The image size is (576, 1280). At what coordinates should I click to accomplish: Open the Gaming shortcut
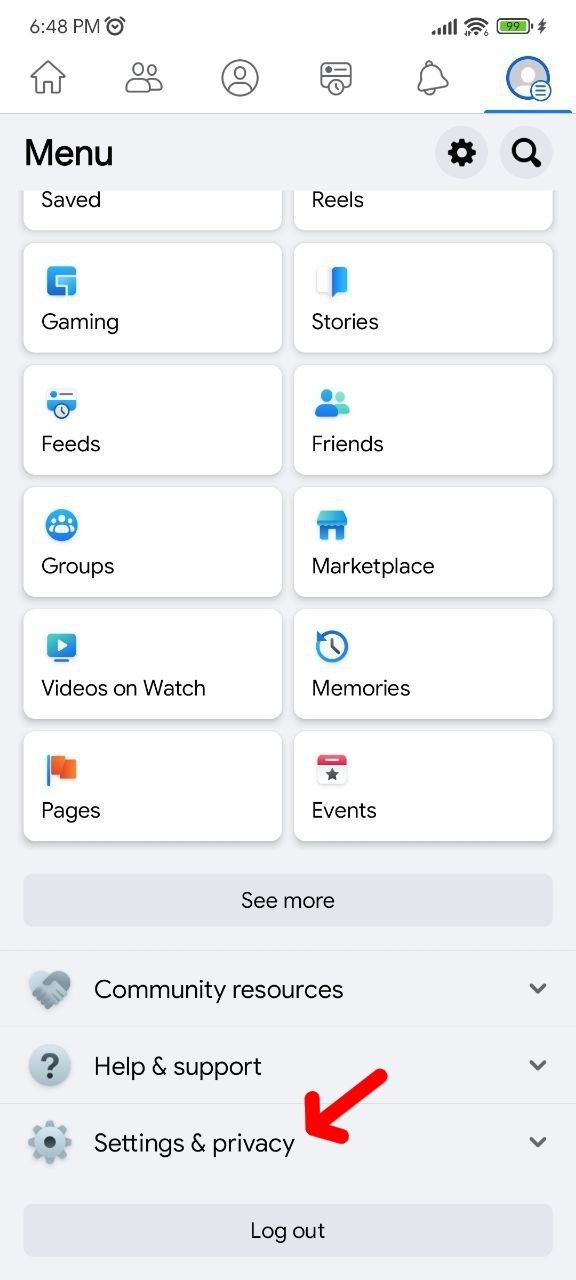click(153, 298)
